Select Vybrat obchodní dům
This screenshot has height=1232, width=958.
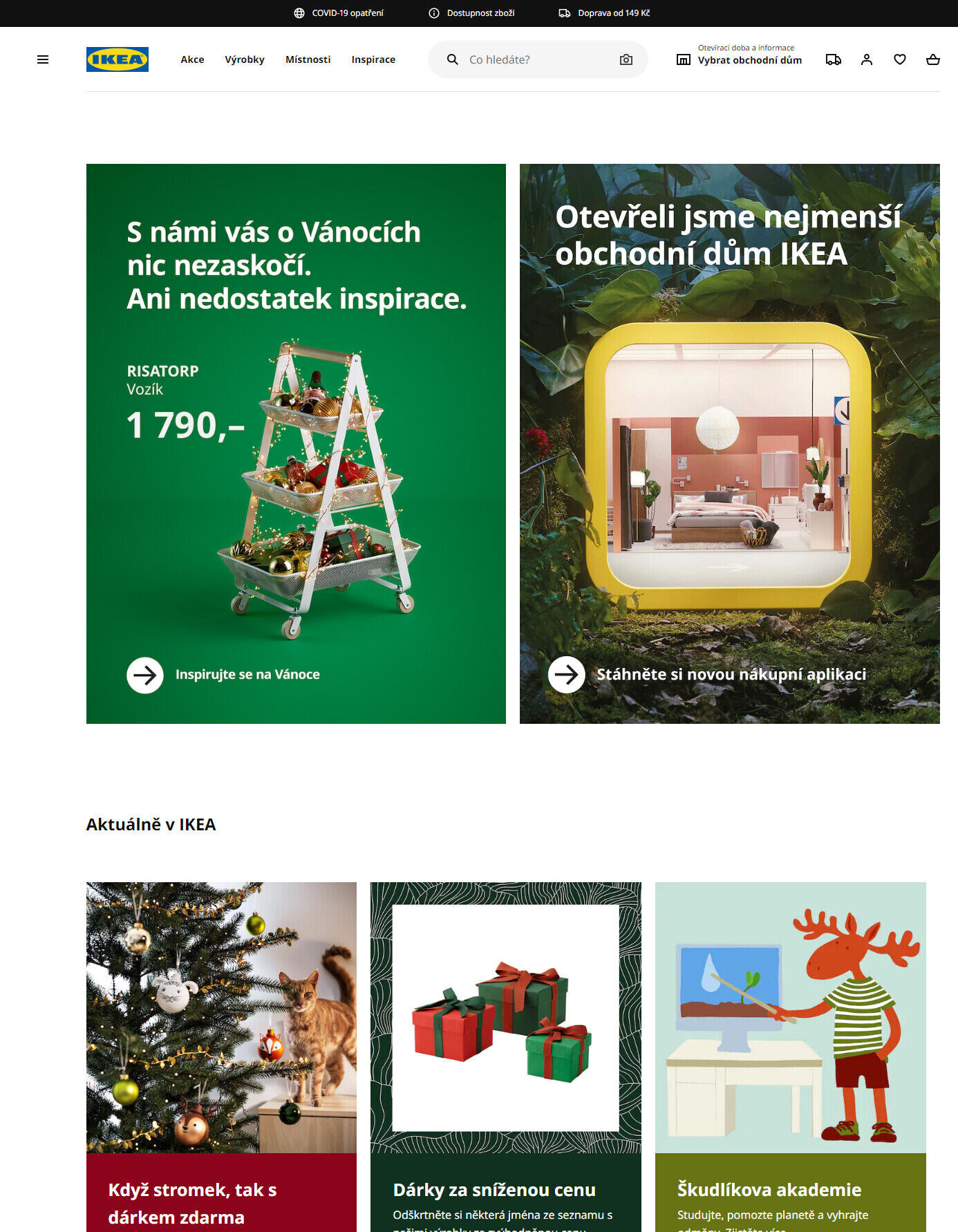click(740, 59)
